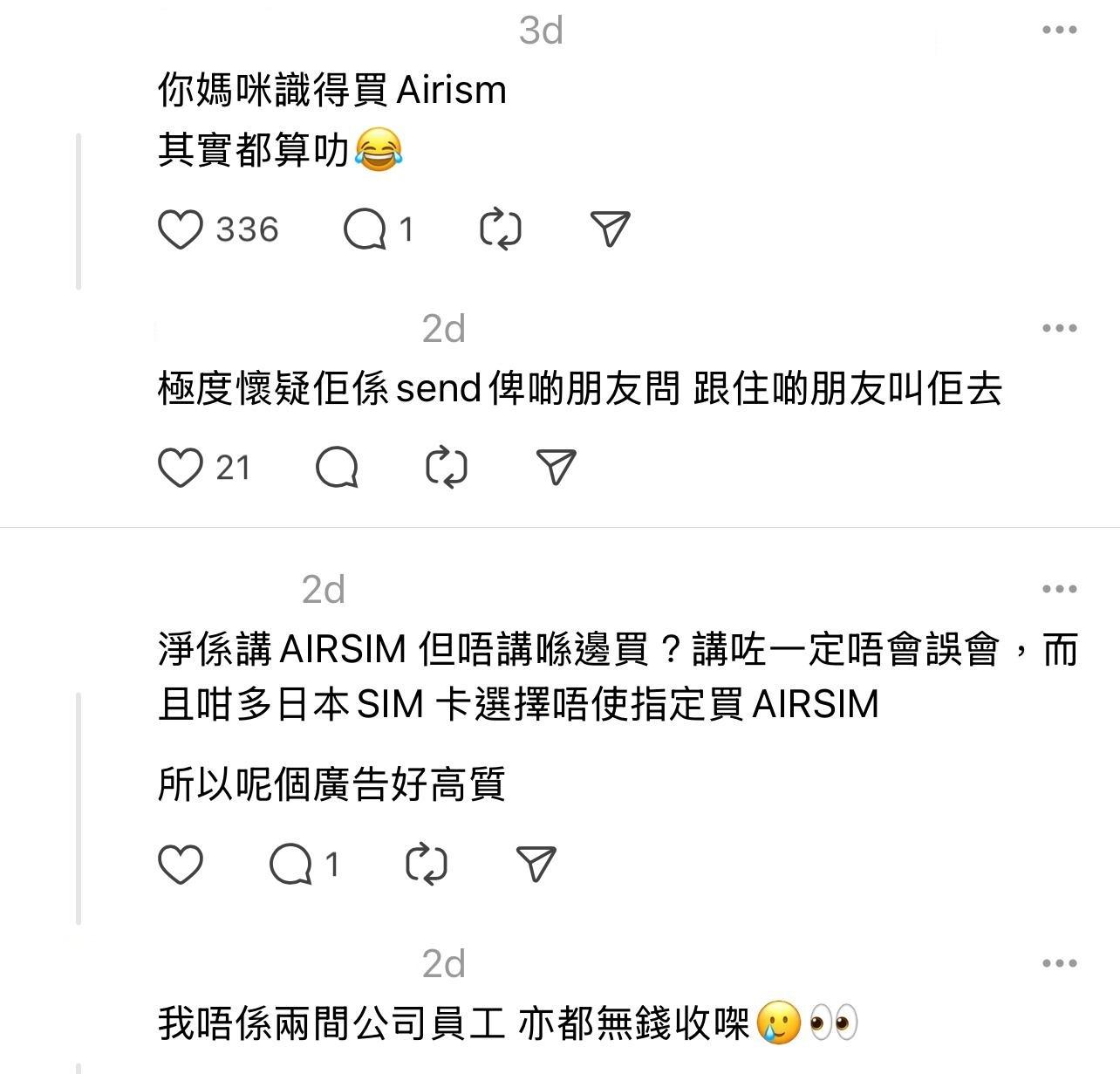This screenshot has height=1074, width=1120.
Task: Open overflow menu on the 公司員工 comment
Action: [x=1059, y=963]
